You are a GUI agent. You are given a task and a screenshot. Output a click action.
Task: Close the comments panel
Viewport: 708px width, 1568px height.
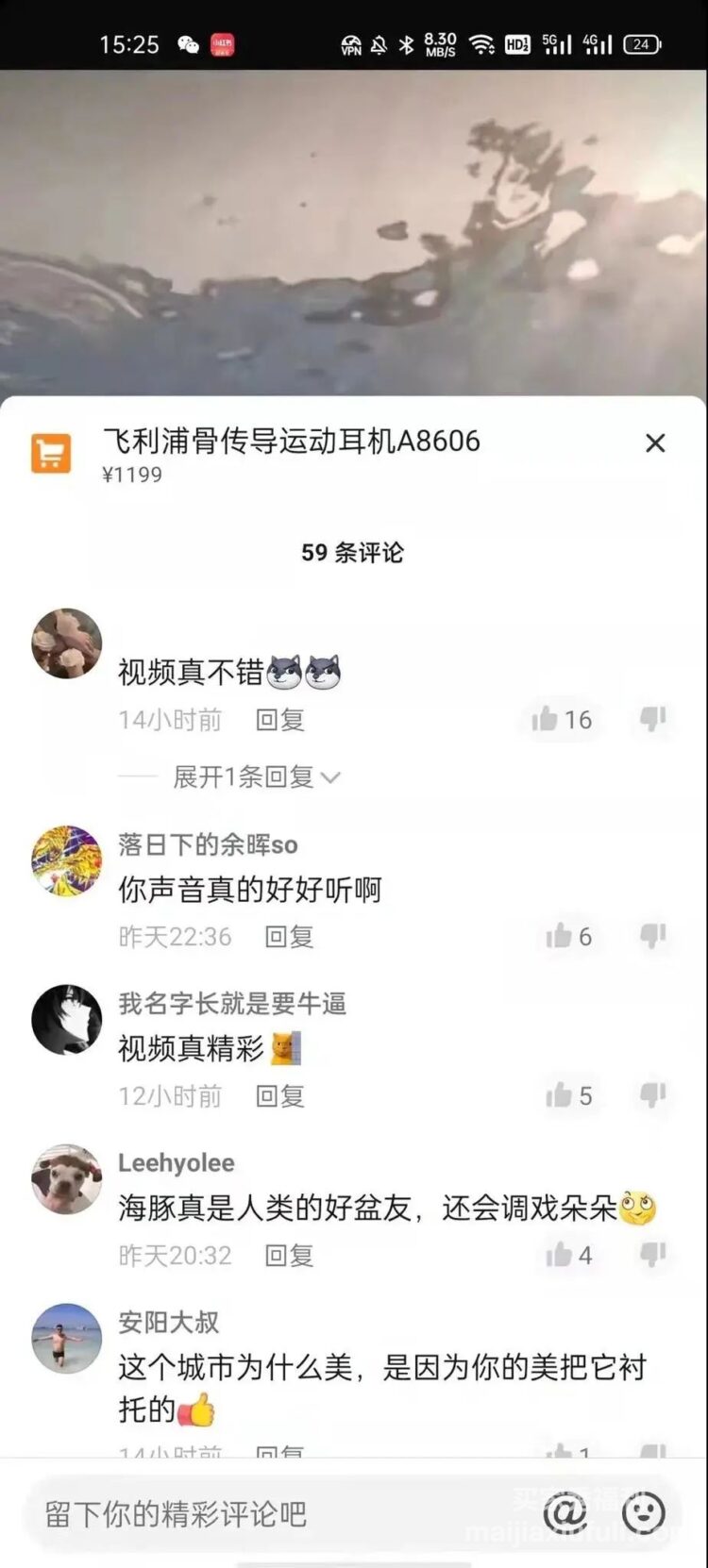point(655,442)
